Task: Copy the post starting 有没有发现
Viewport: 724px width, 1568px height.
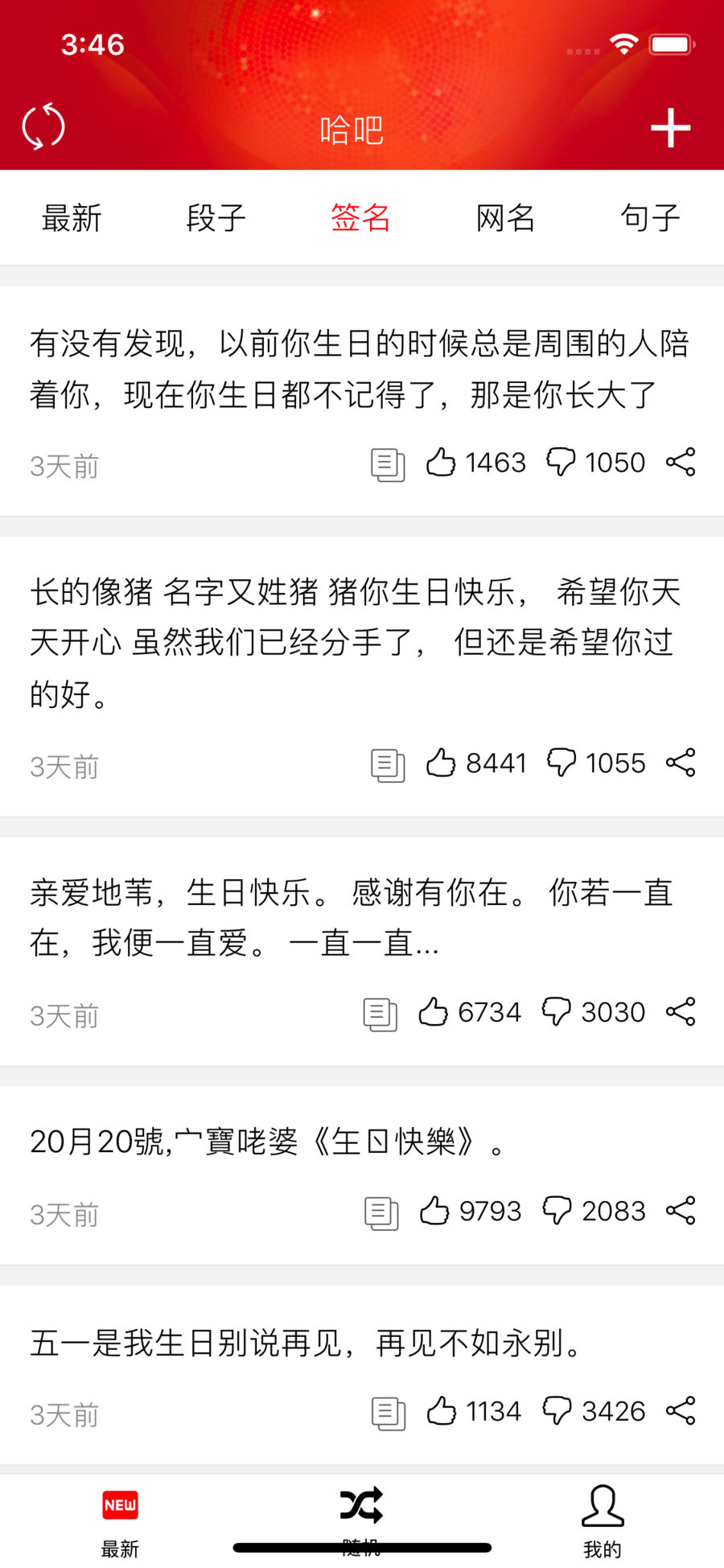Action: [x=388, y=464]
